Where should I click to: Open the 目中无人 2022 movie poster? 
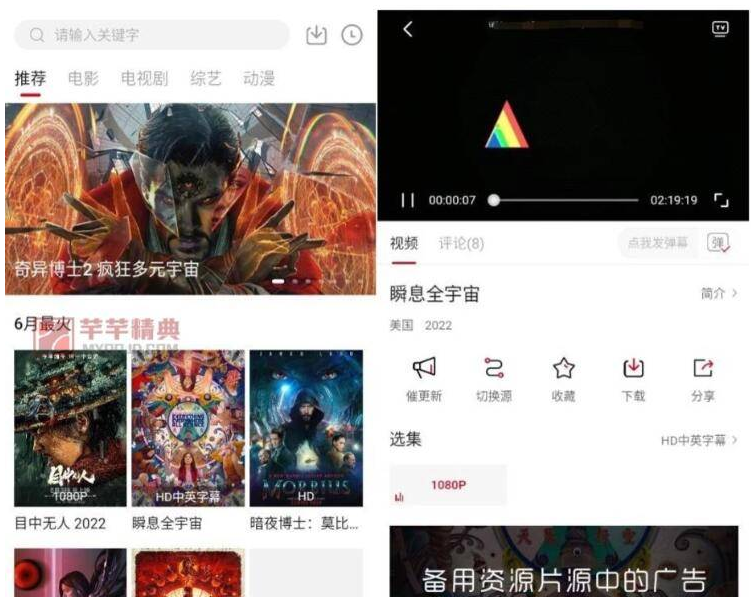pos(70,428)
